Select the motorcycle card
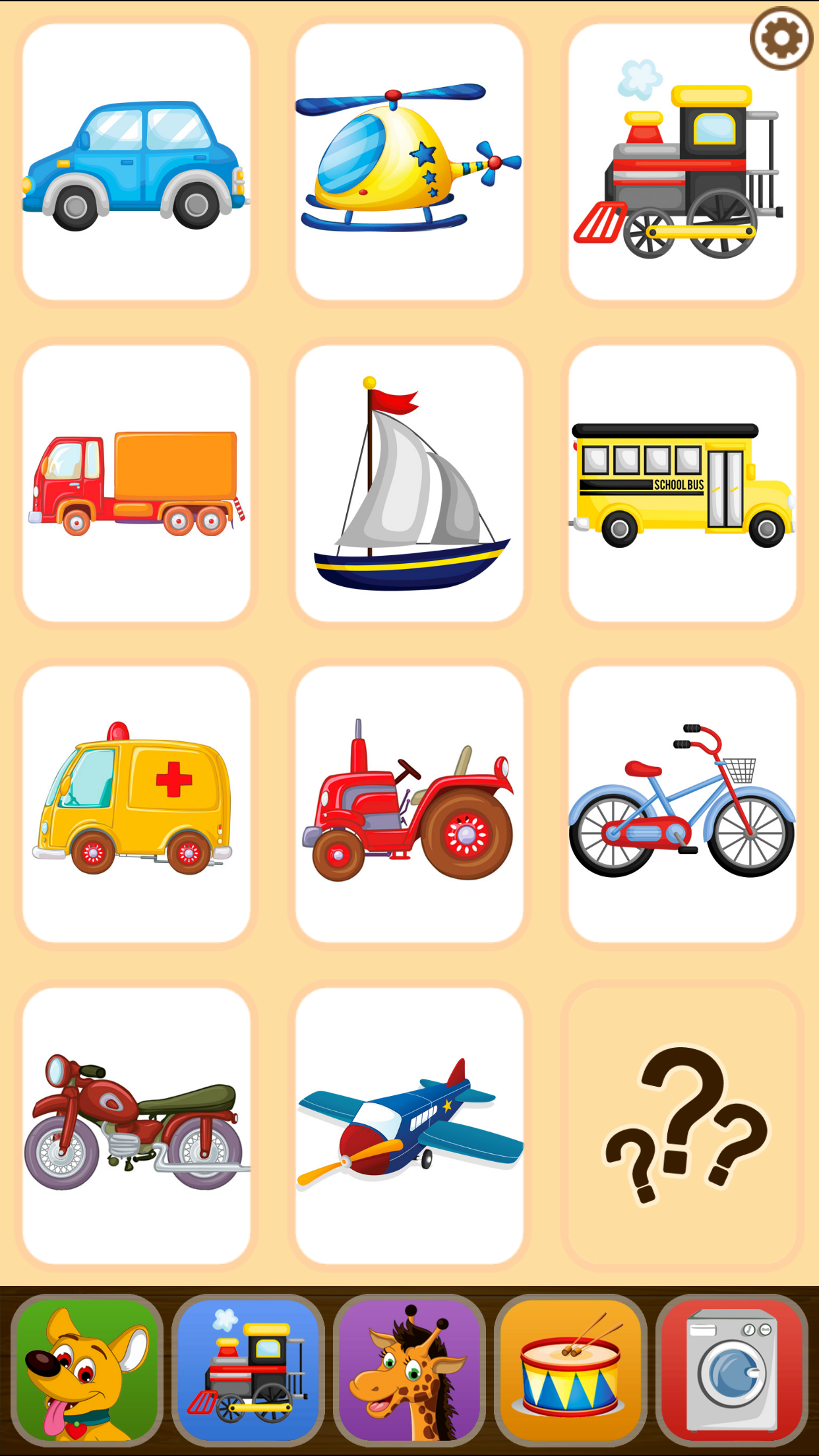The width and height of the screenshot is (819, 1456). coord(136,1124)
